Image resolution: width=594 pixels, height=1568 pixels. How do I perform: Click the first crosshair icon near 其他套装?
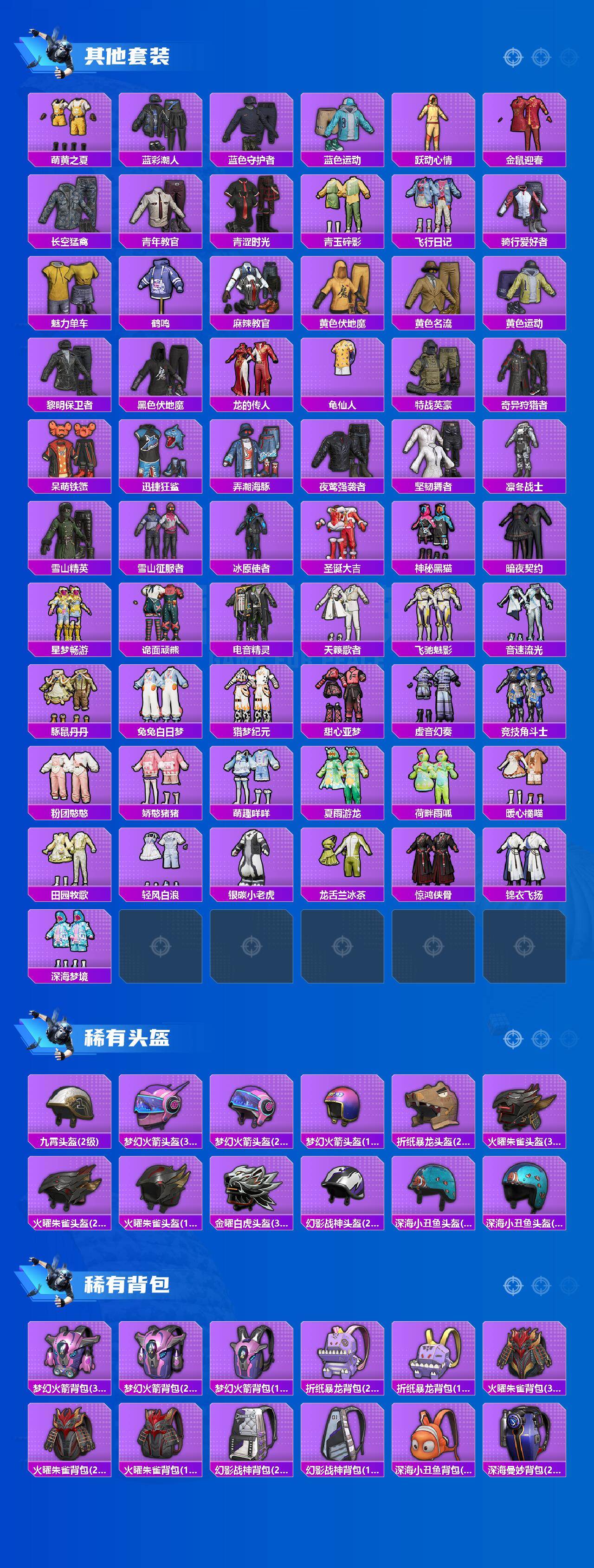pos(513,57)
